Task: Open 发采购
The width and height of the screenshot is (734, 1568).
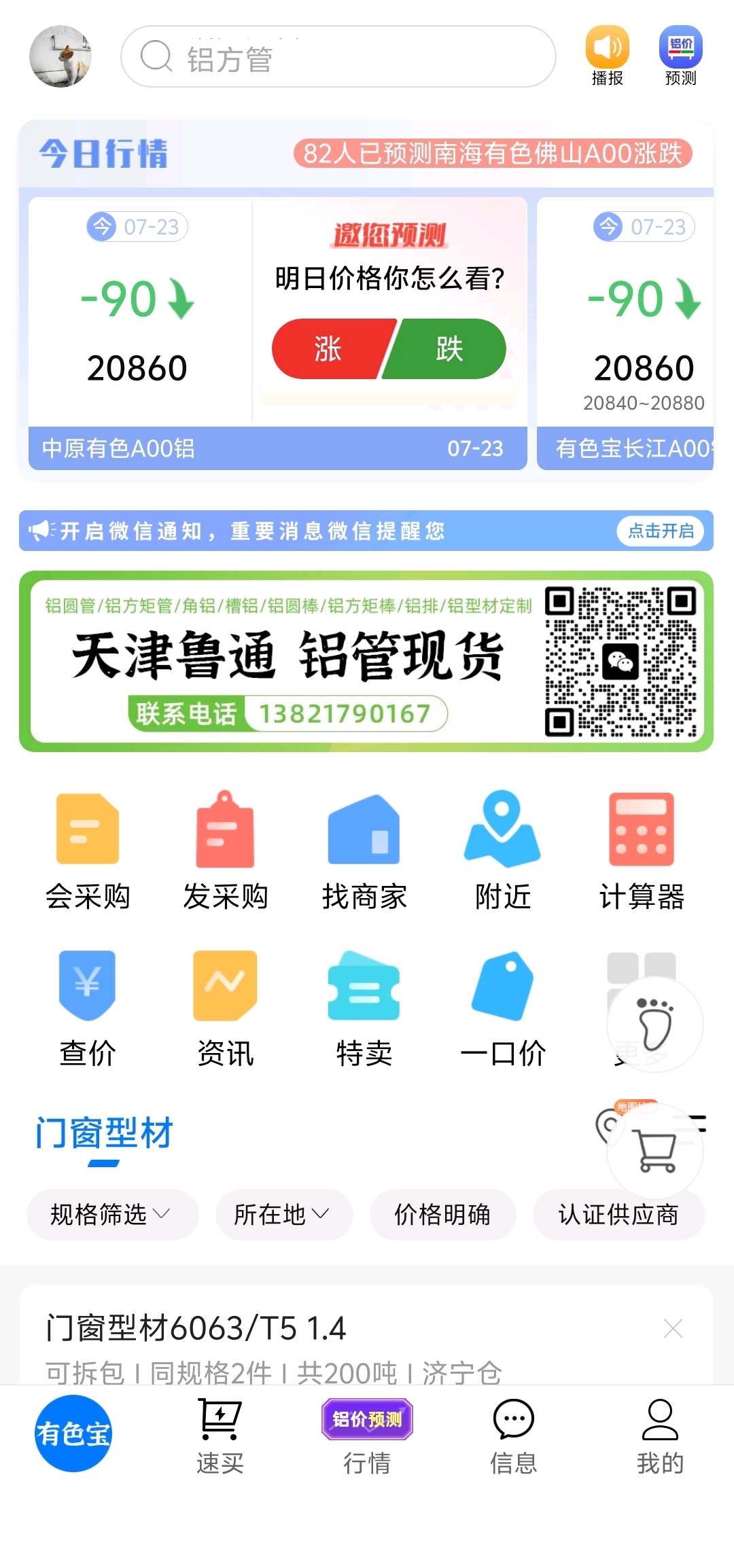Action: coord(226,852)
